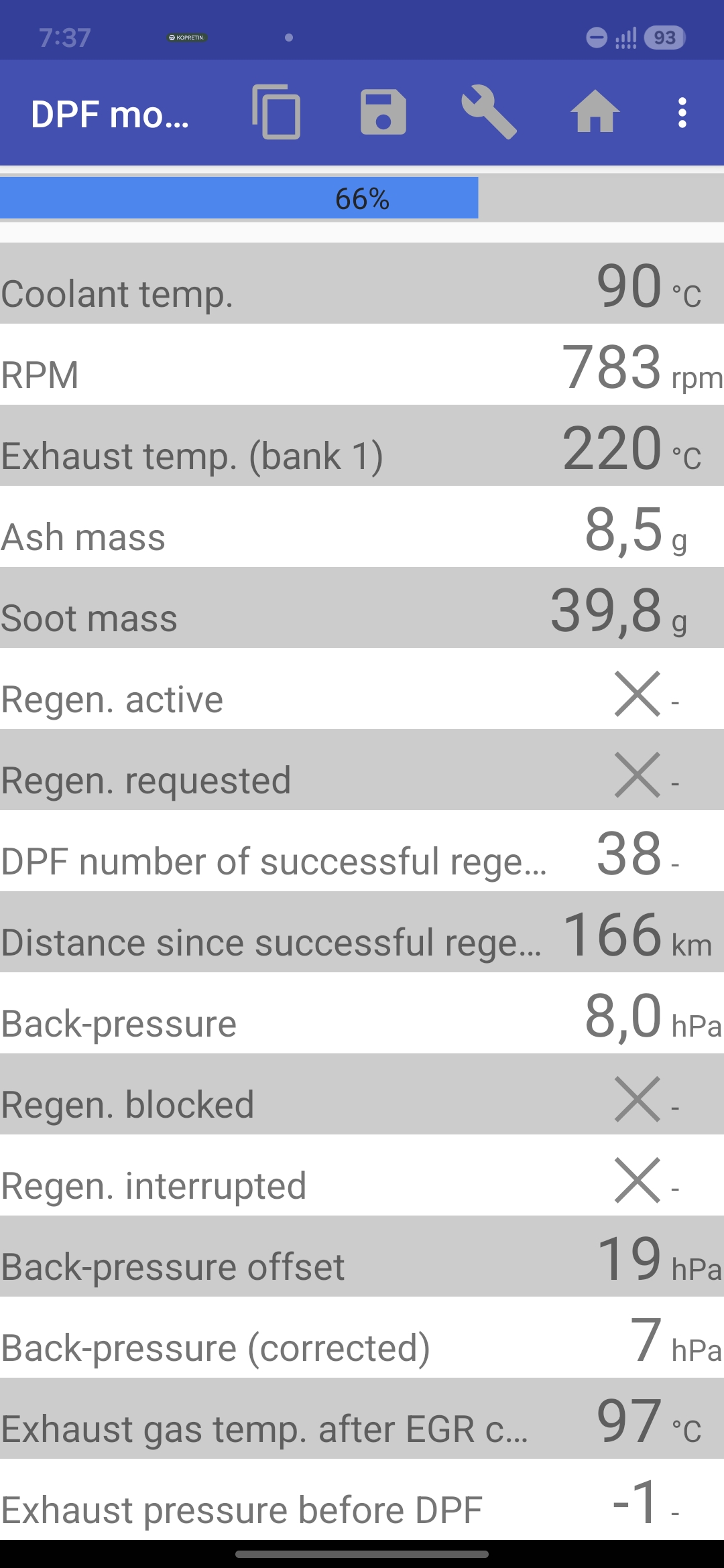The width and height of the screenshot is (724, 1568).
Task: Save the DPF monitor data
Action: [383, 112]
